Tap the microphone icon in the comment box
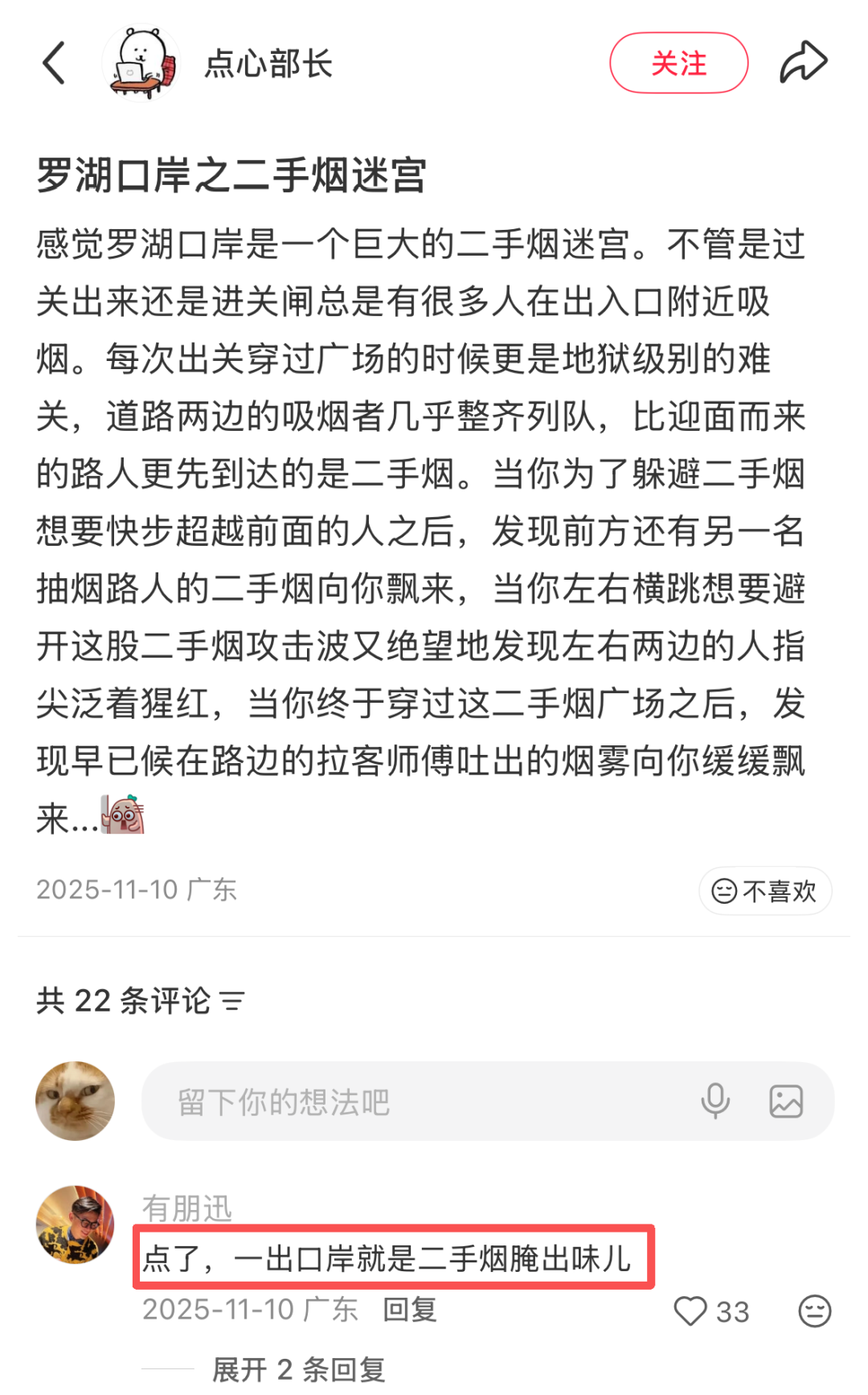The image size is (868, 1395). pyautogui.click(x=714, y=1101)
